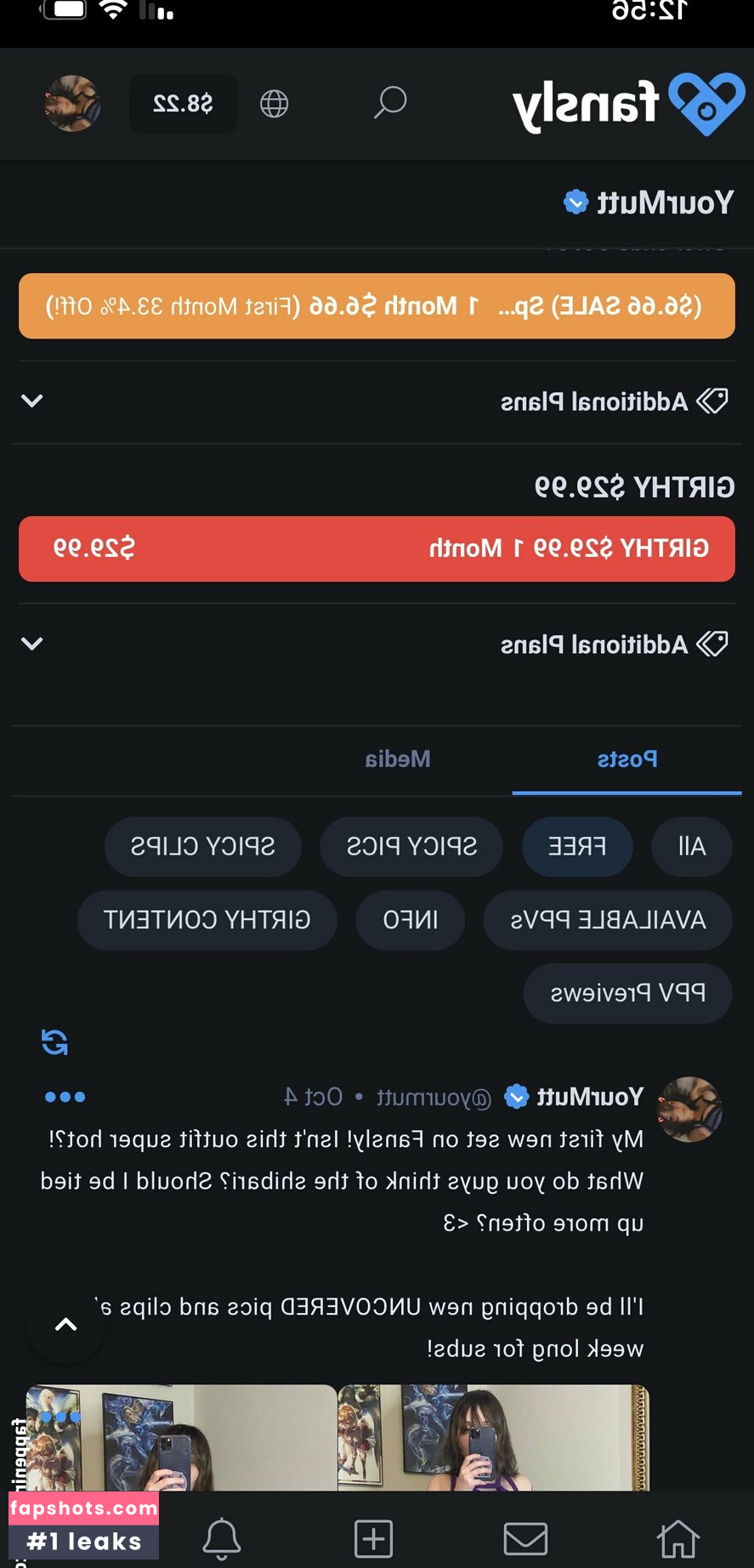Subscribe with the $6.66 sale plan
The height and width of the screenshot is (1568, 754).
pyautogui.click(x=377, y=306)
